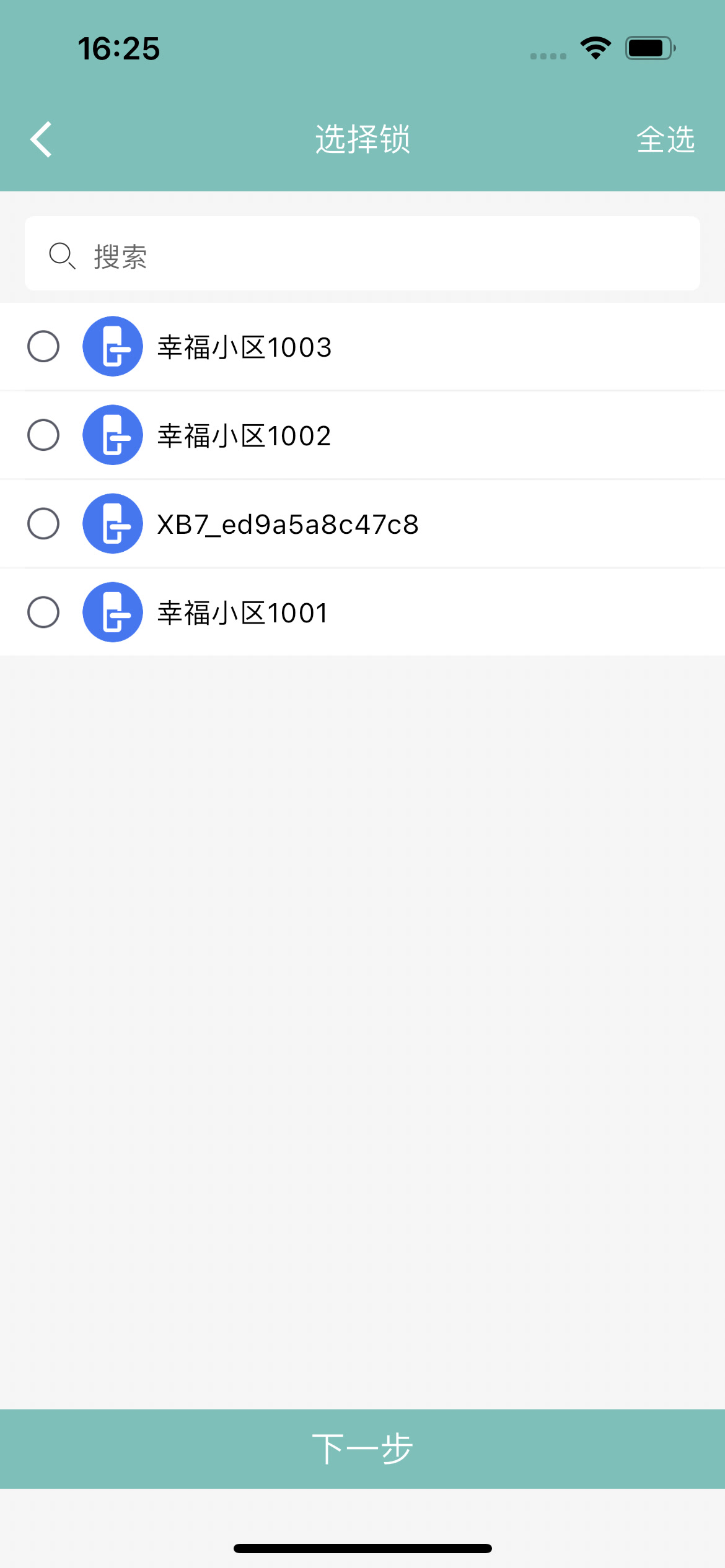Select the radio button for XB7_ed9a5a8c47c8
Image resolution: width=725 pixels, height=1568 pixels.
click(44, 524)
